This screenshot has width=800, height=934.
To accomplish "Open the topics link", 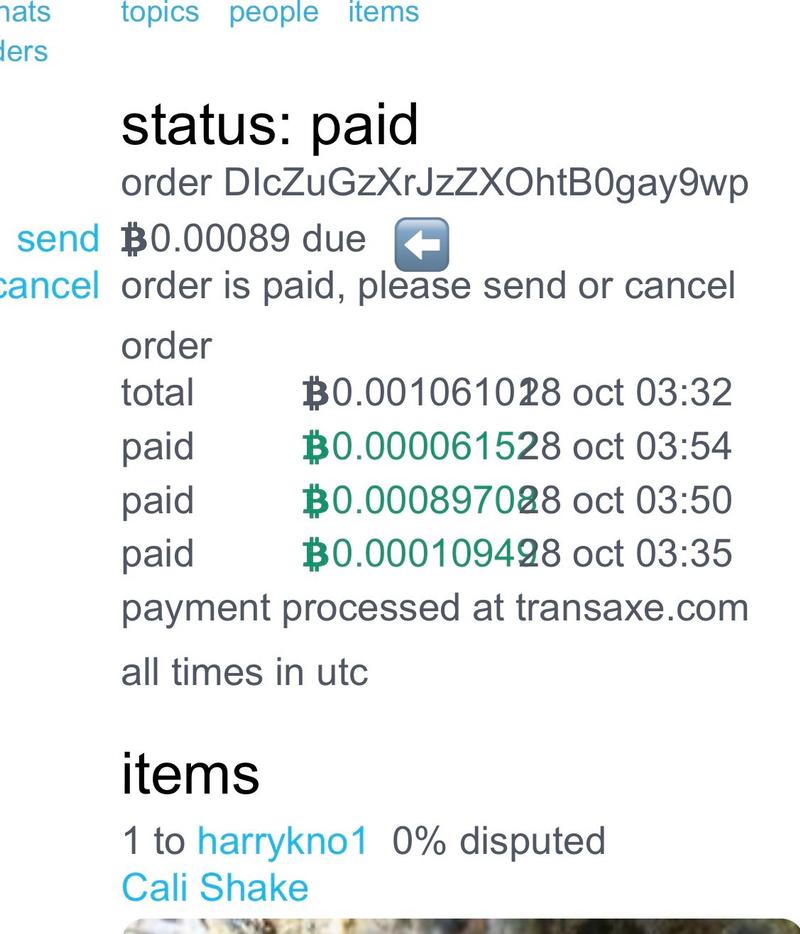I will click(x=159, y=13).
